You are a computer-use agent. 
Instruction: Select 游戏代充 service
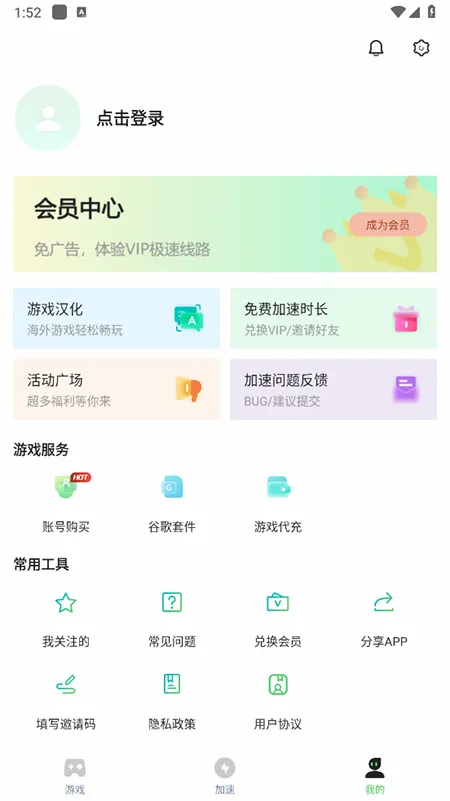pos(278,503)
